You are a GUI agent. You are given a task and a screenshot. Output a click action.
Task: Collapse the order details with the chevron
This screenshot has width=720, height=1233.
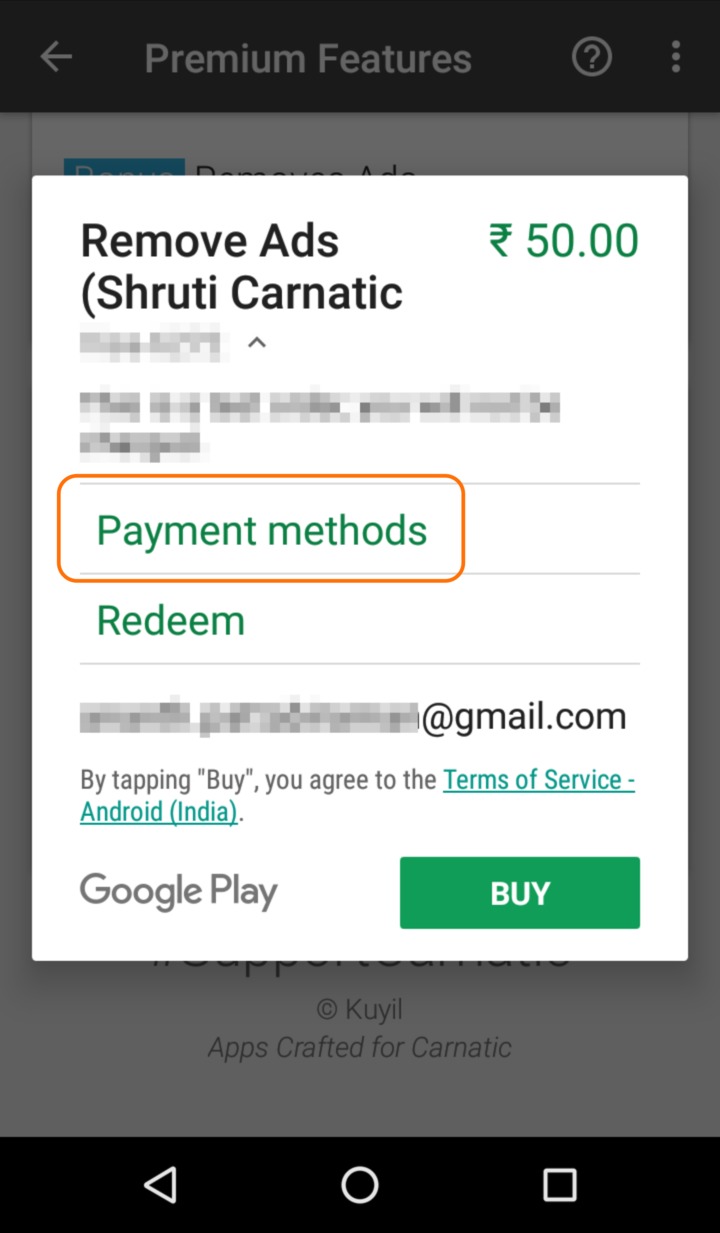257,342
